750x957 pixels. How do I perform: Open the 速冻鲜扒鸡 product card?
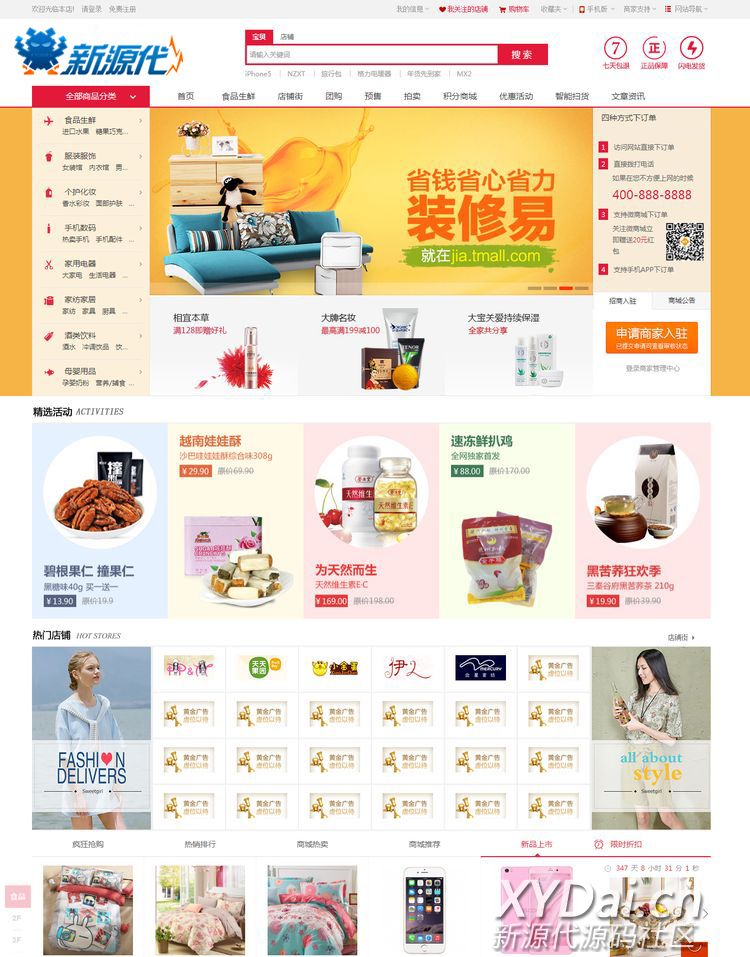pos(506,520)
